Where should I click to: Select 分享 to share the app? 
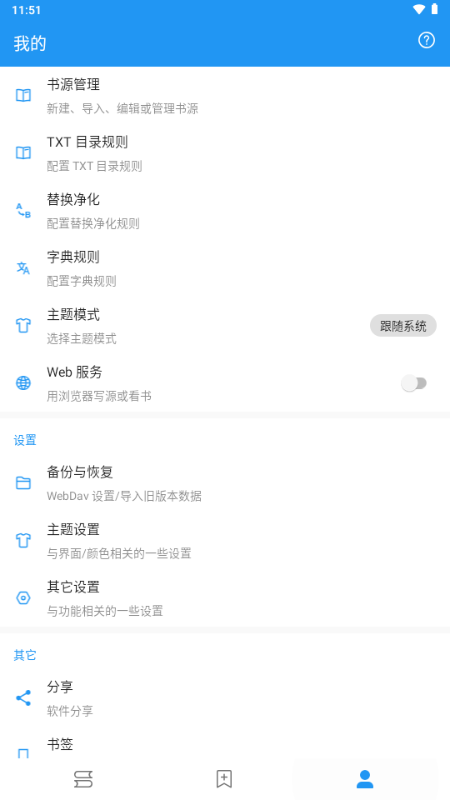(x=225, y=698)
